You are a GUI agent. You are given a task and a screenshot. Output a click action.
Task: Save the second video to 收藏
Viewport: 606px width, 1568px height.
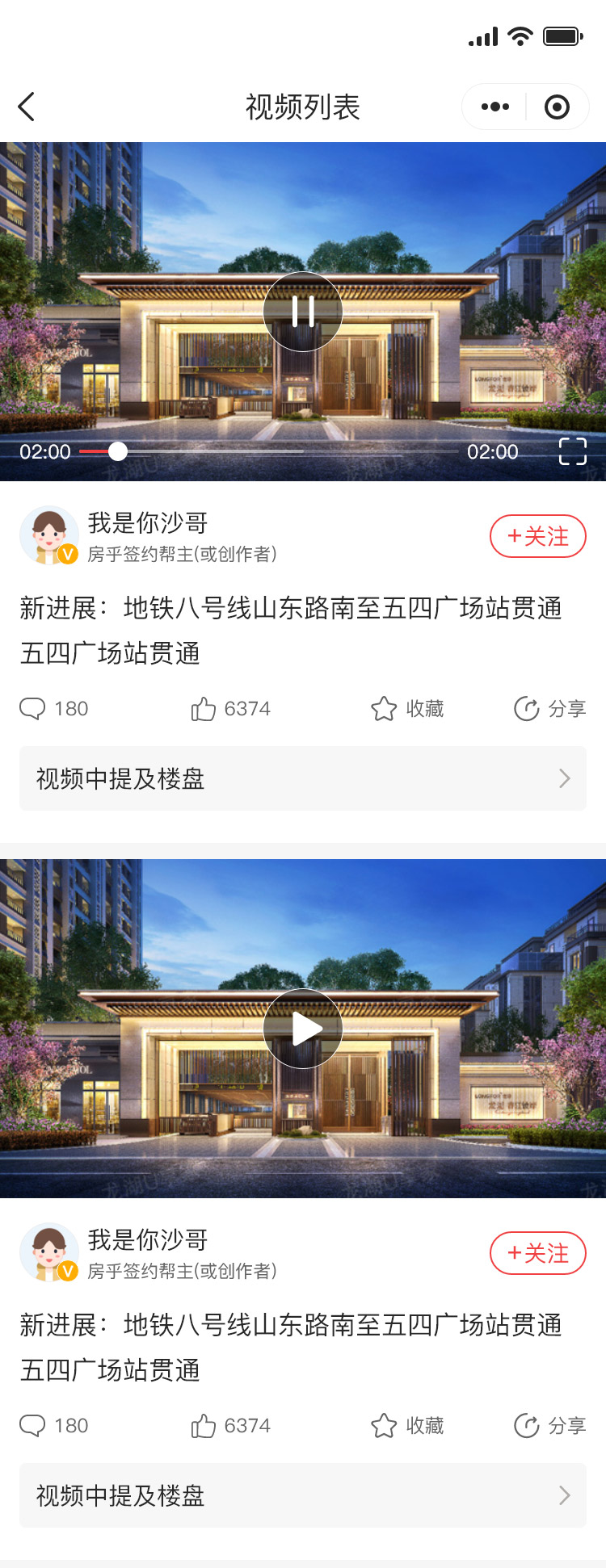(407, 1426)
